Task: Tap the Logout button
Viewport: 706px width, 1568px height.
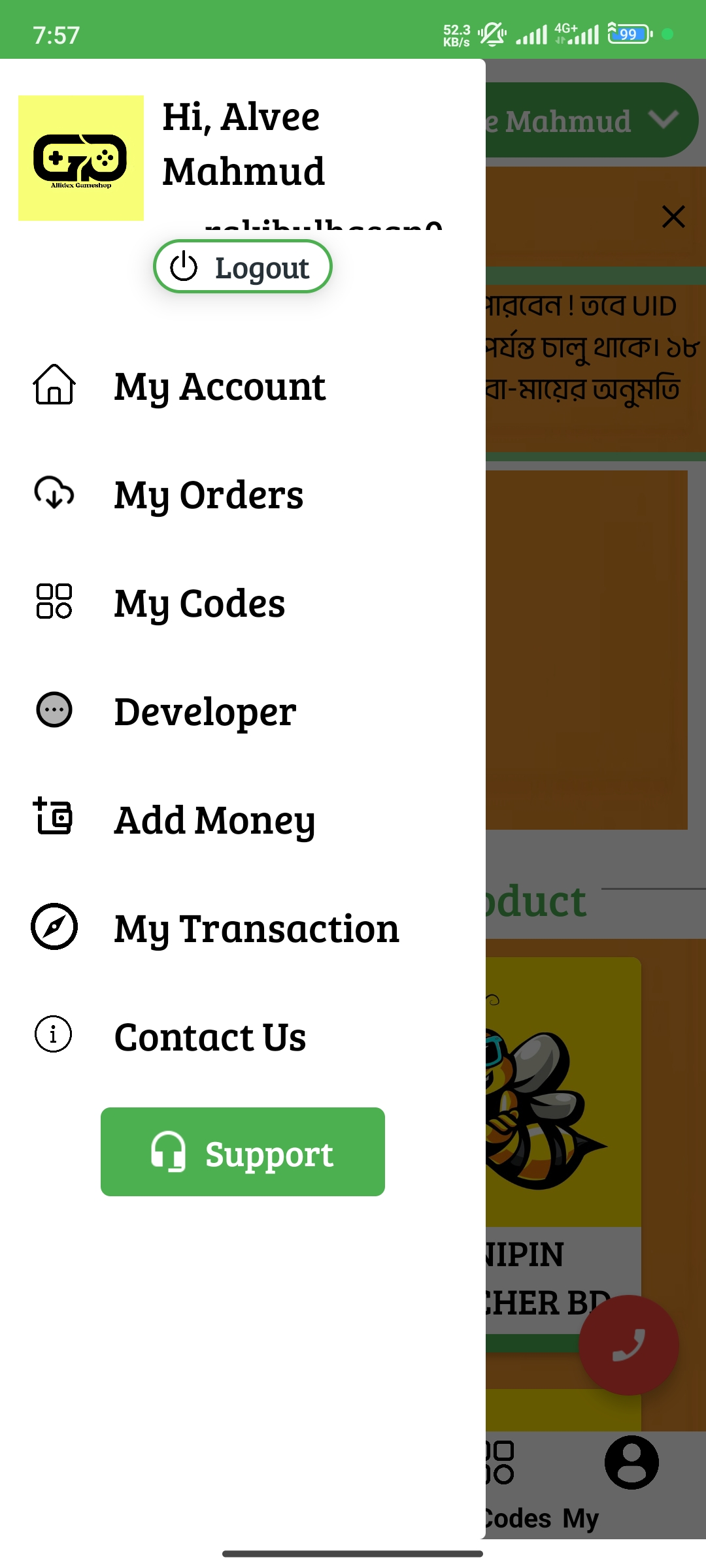Action: pyautogui.click(x=243, y=267)
